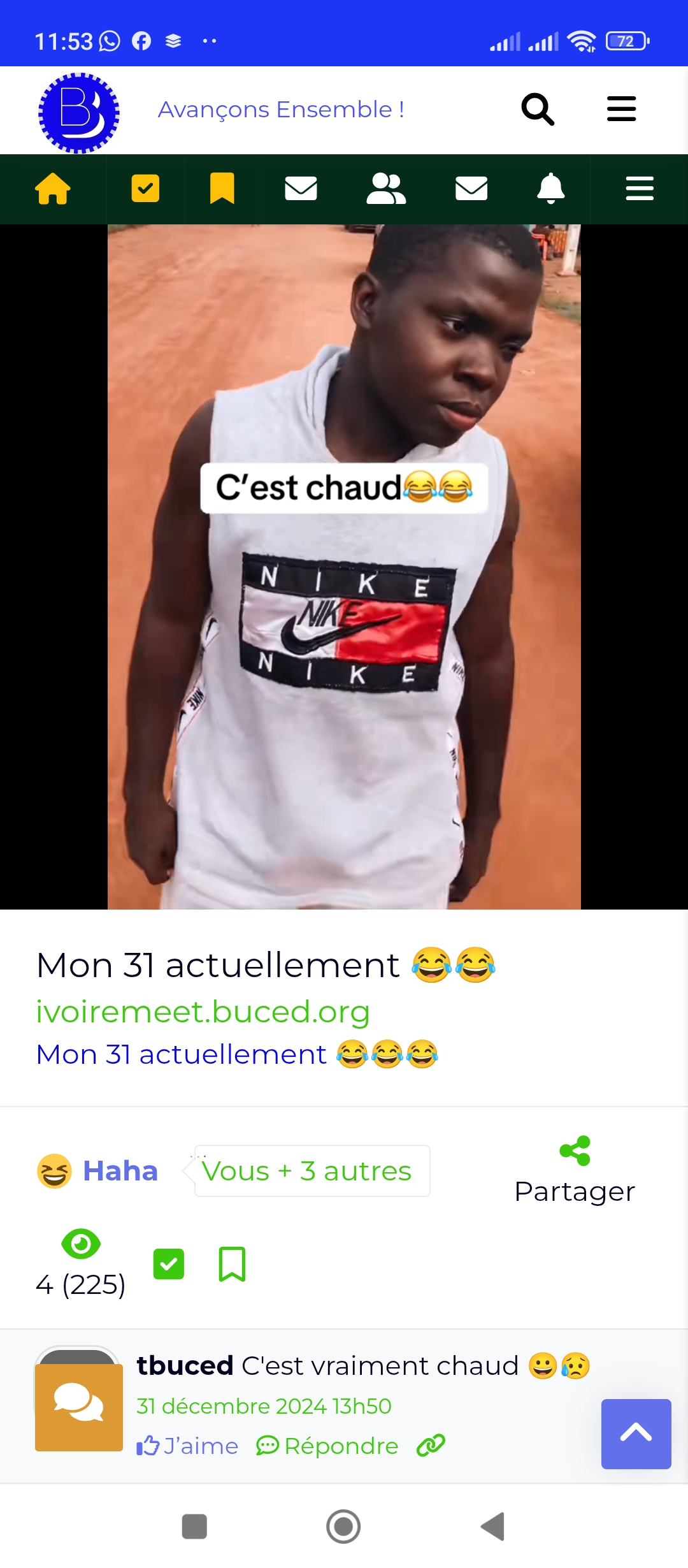Open the yellow checkmark icon in the toolbar
Screen dimensions: 688x1568
point(145,189)
